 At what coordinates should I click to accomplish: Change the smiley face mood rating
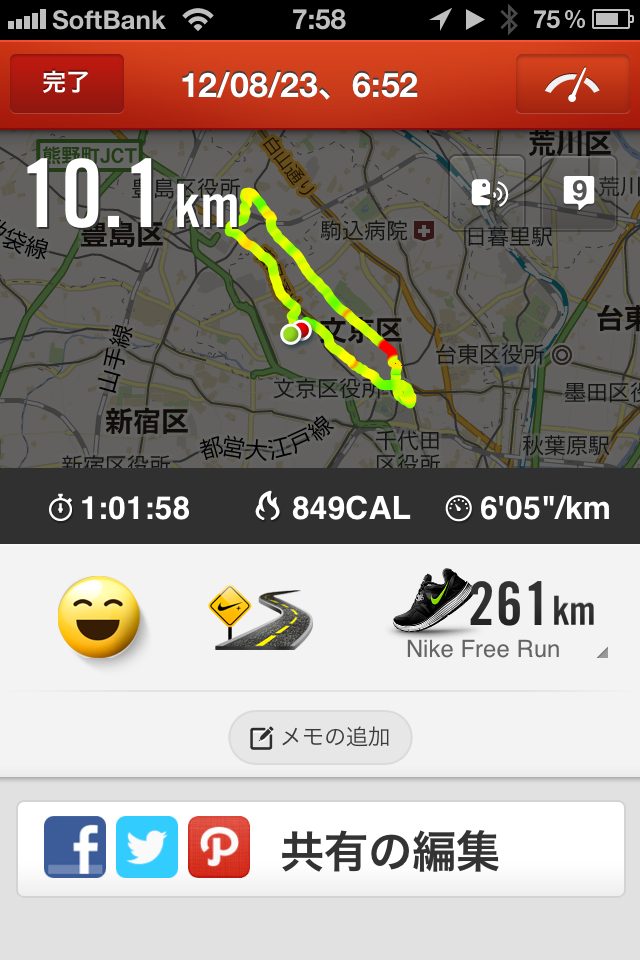[x=98, y=616]
